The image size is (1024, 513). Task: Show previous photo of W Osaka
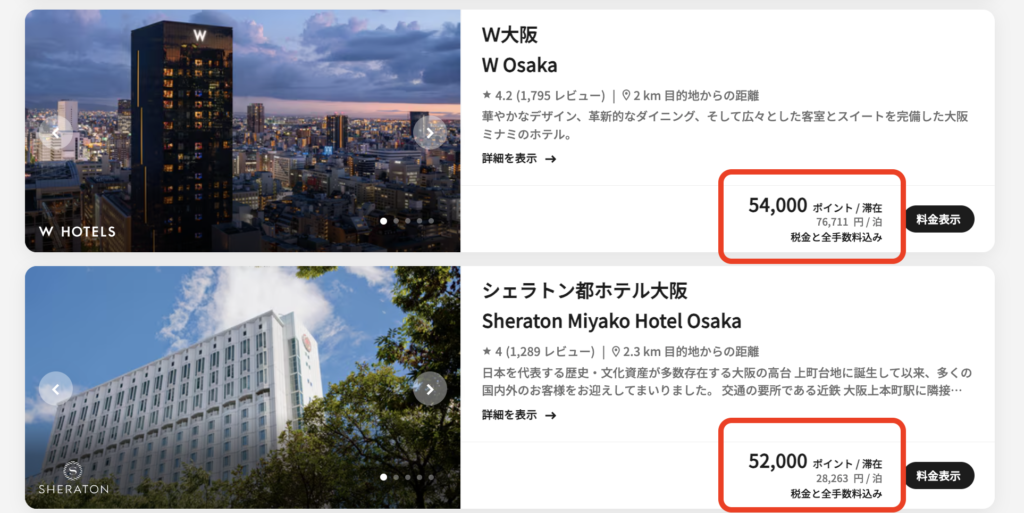[56, 132]
